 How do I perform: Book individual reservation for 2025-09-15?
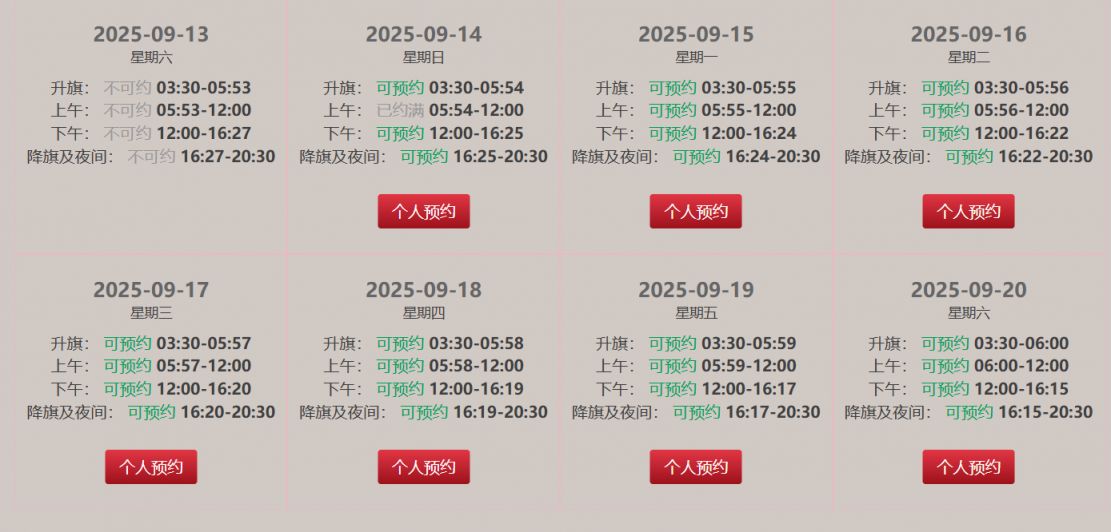pos(695,211)
